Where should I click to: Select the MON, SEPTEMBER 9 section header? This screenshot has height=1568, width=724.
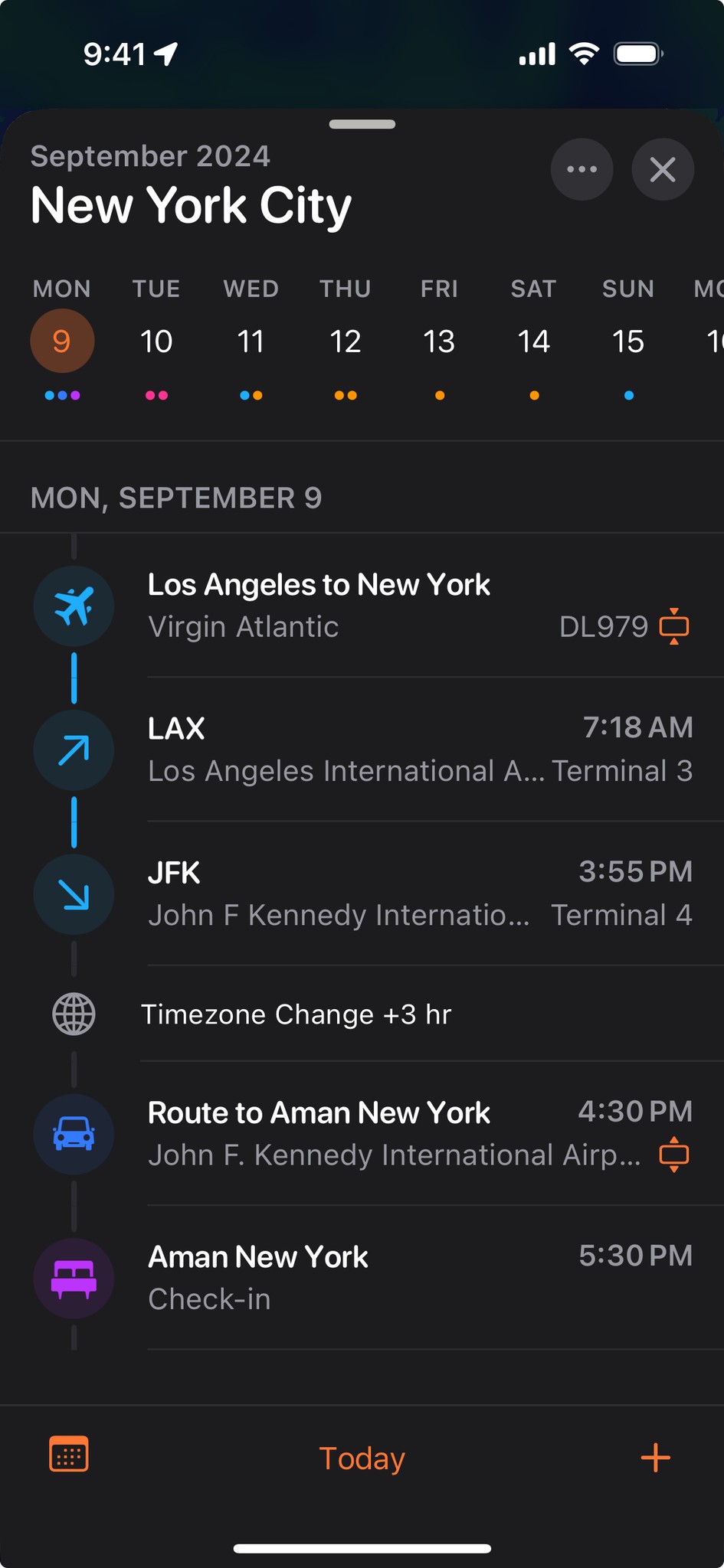tap(176, 498)
